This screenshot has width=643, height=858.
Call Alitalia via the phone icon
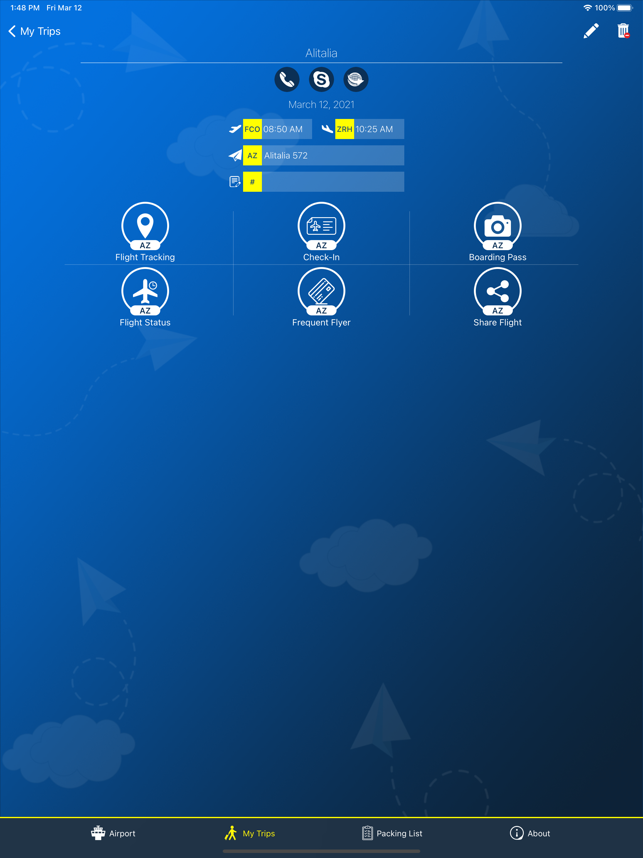tap(287, 80)
